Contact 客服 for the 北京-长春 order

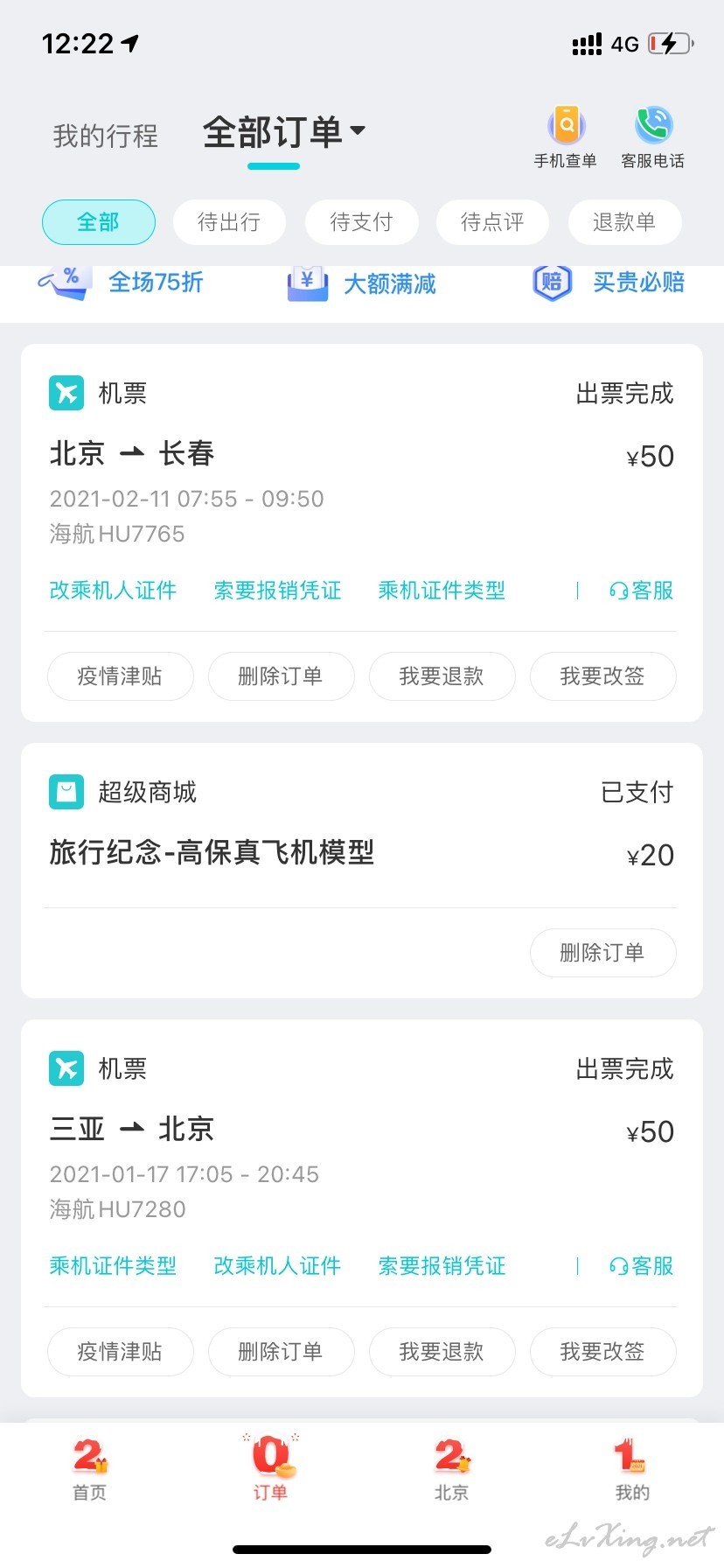641,591
